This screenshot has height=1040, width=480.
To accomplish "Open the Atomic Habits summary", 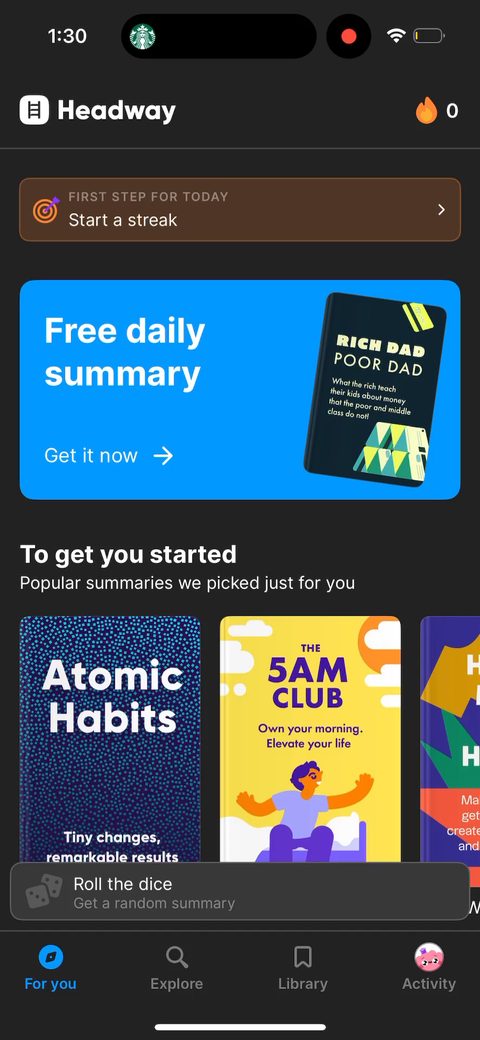I will [x=110, y=739].
